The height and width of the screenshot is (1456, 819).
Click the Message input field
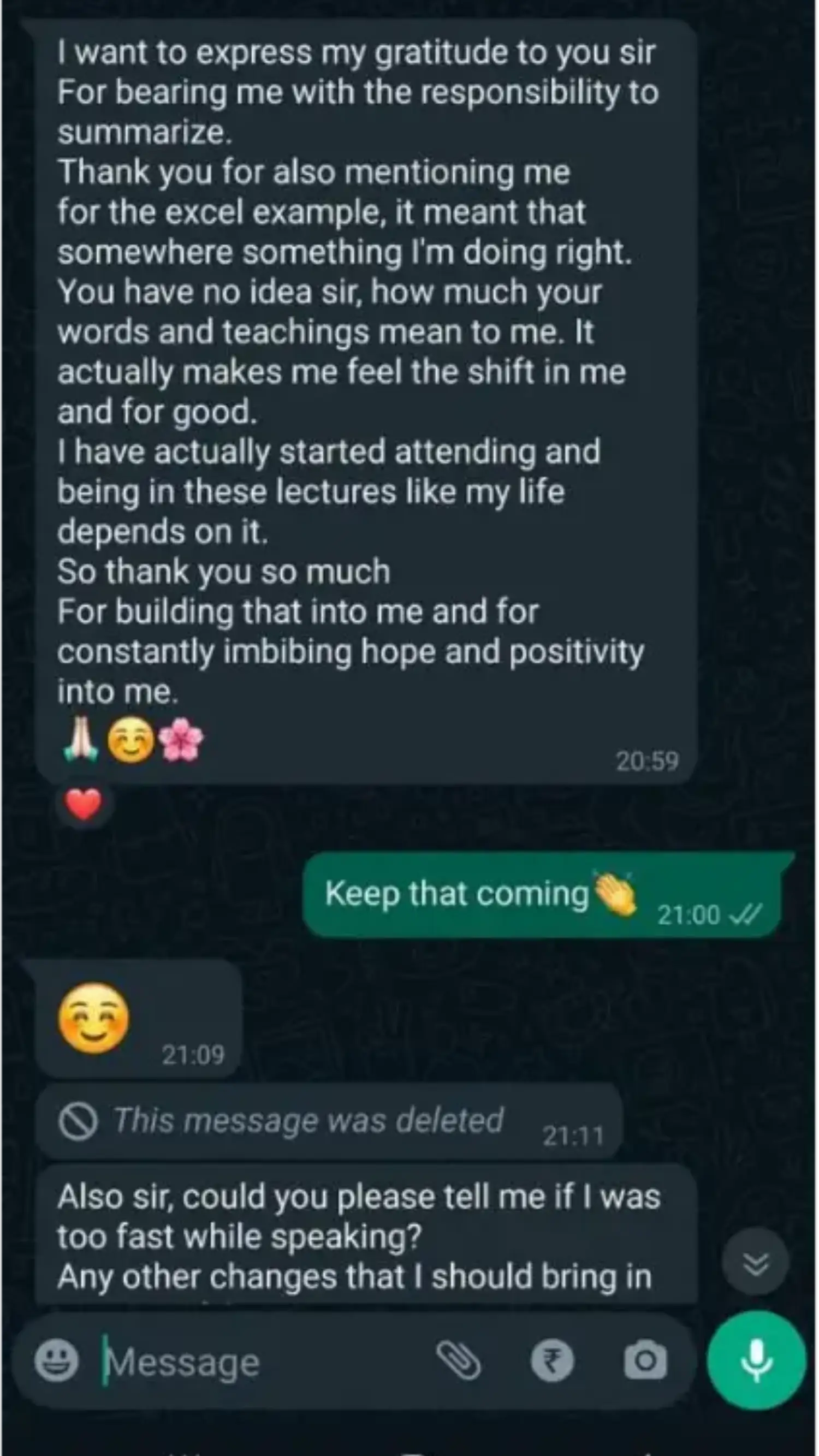[x=226, y=1360]
